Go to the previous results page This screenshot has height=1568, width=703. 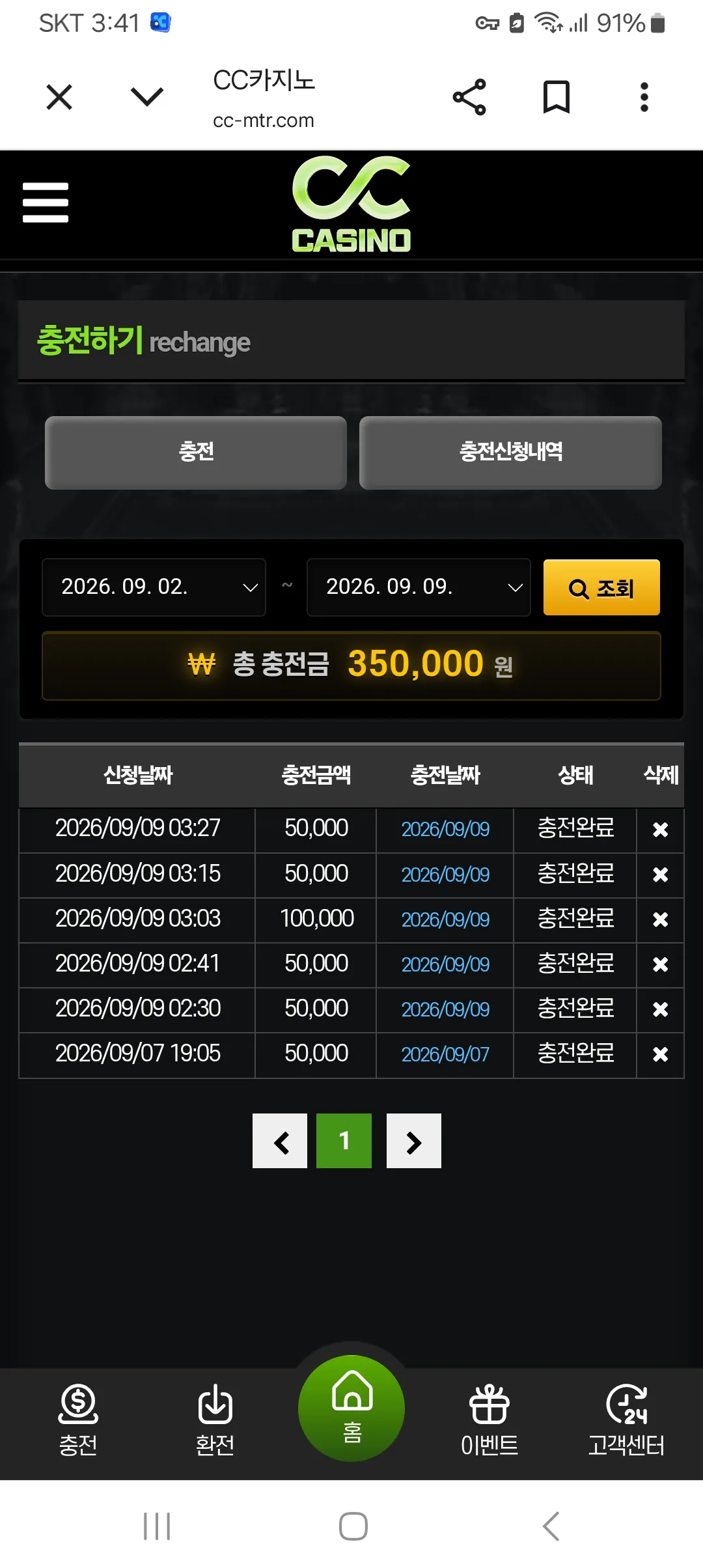(x=280, y=1141)
